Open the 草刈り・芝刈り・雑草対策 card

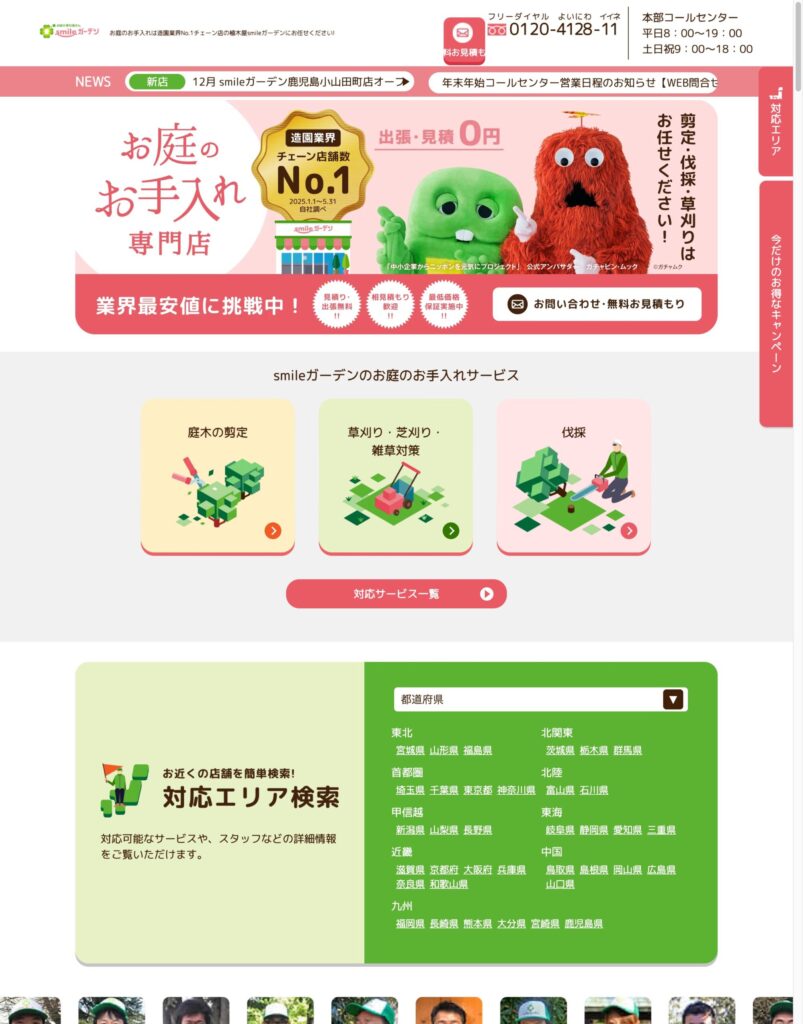point(395,476)
